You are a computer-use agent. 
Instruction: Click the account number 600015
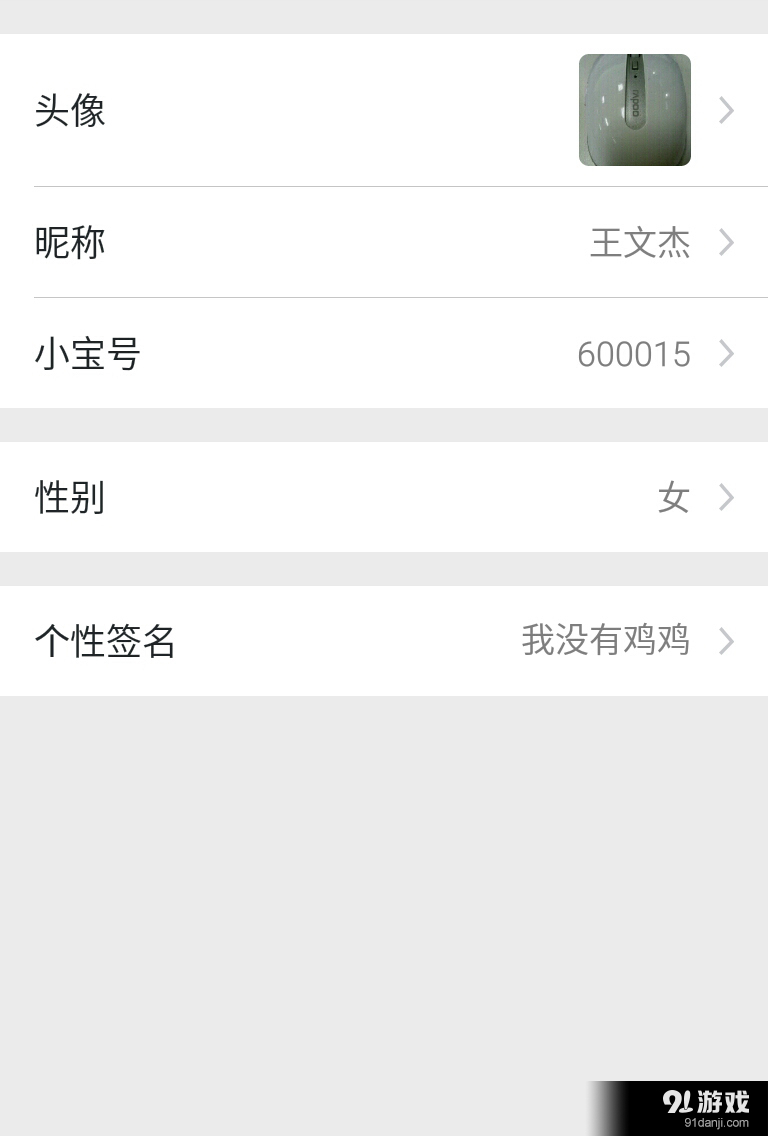click(x=634, y=353)
